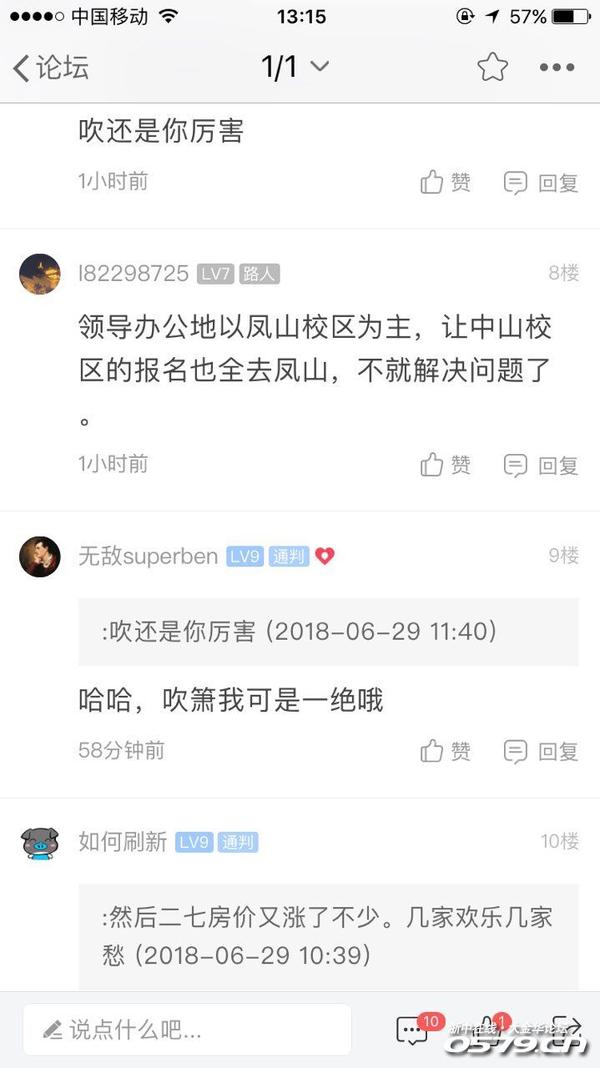Like 无敌superben's comment on floor 9
The height and width of the screenshot is (1068, 600).
[445, 750]
